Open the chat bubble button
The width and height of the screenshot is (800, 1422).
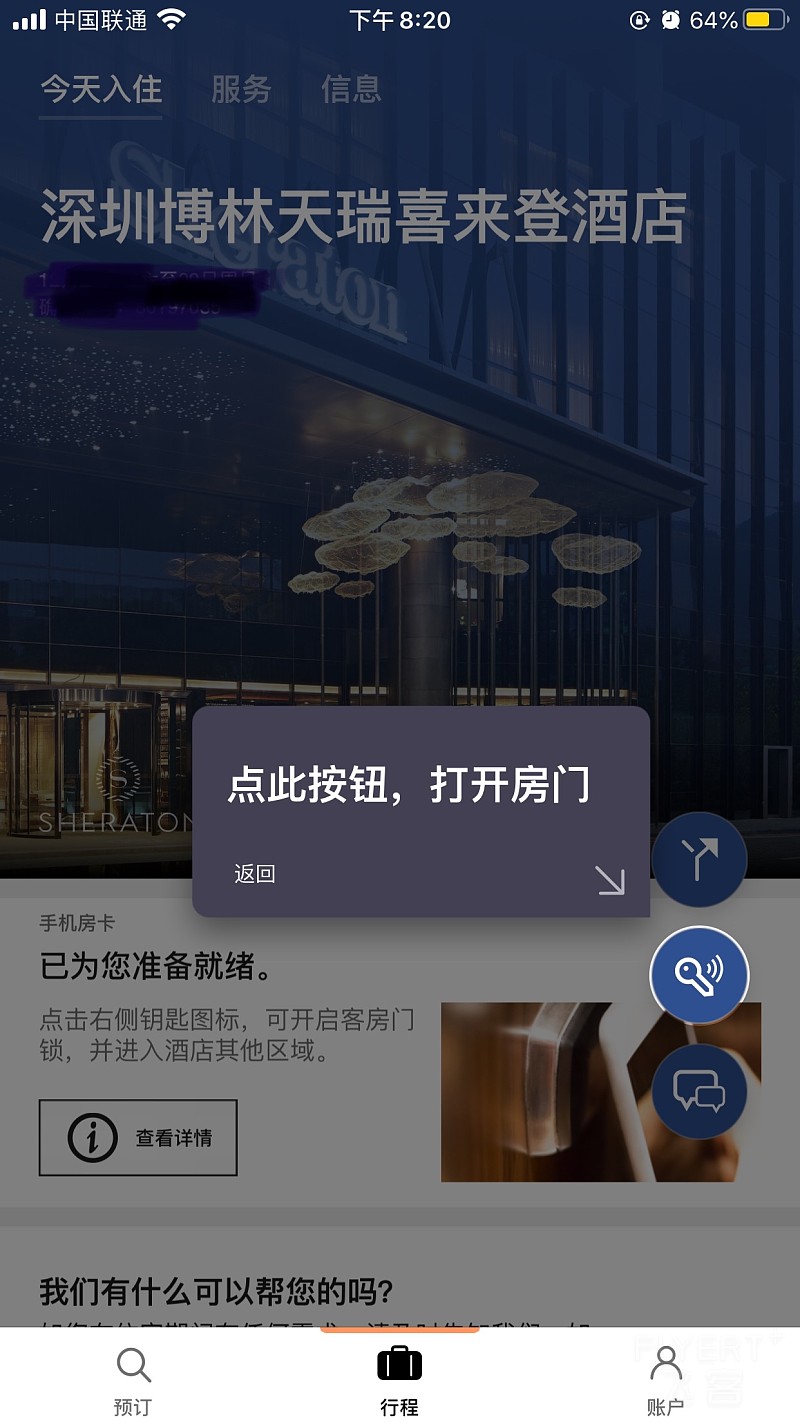(699, 1091)
